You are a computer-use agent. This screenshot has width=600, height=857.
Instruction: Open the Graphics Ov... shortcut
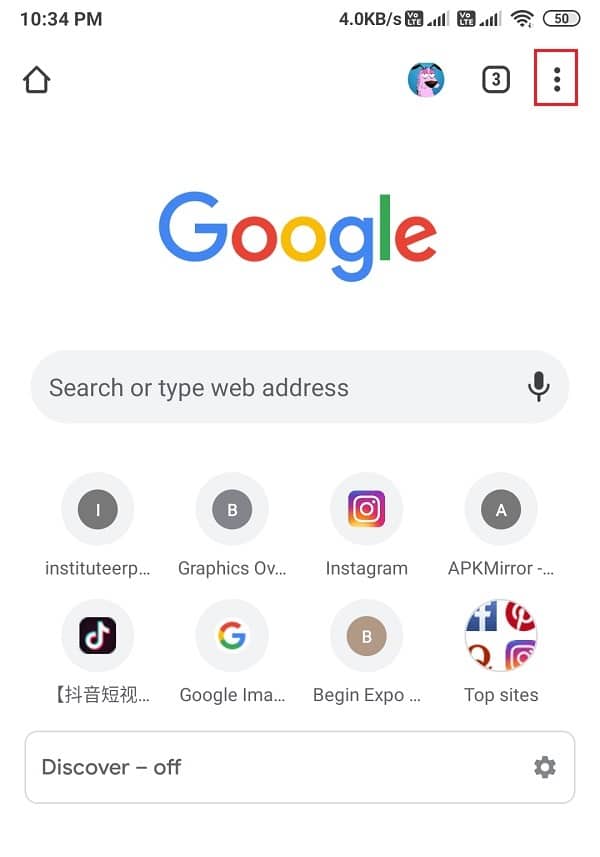pos(232,510)
